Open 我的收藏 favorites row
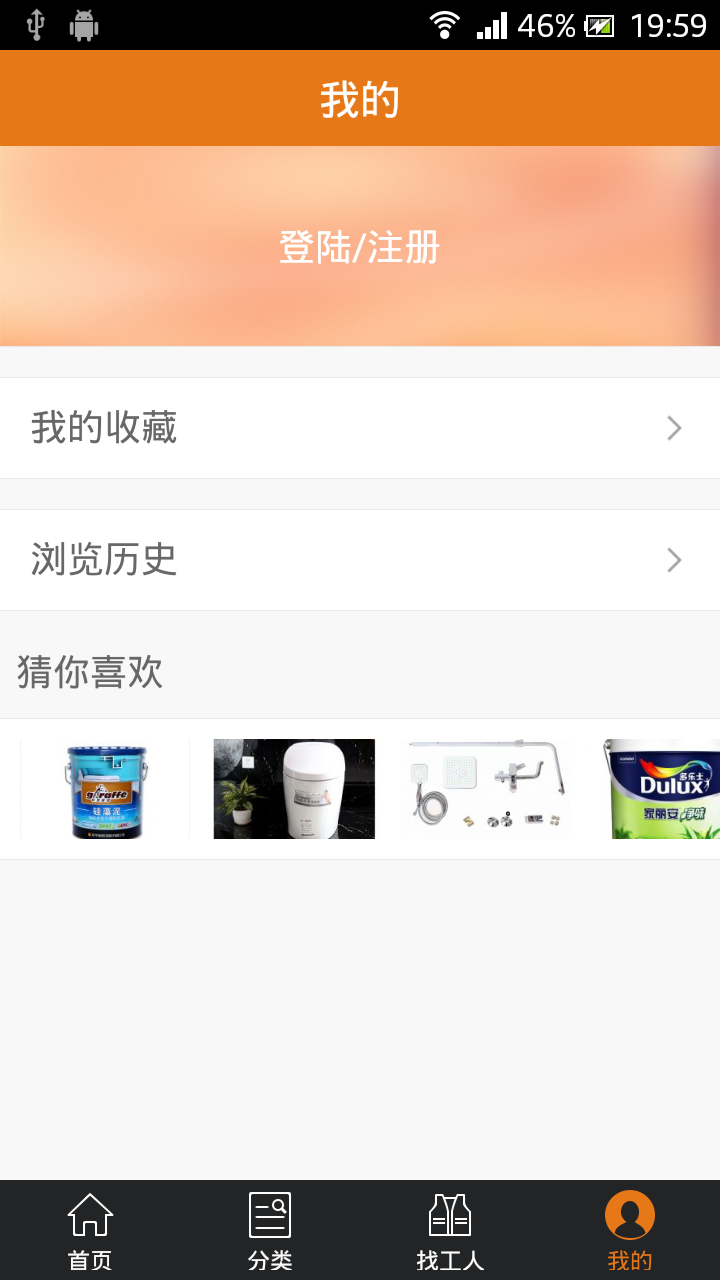 click(x=360, y=428)
